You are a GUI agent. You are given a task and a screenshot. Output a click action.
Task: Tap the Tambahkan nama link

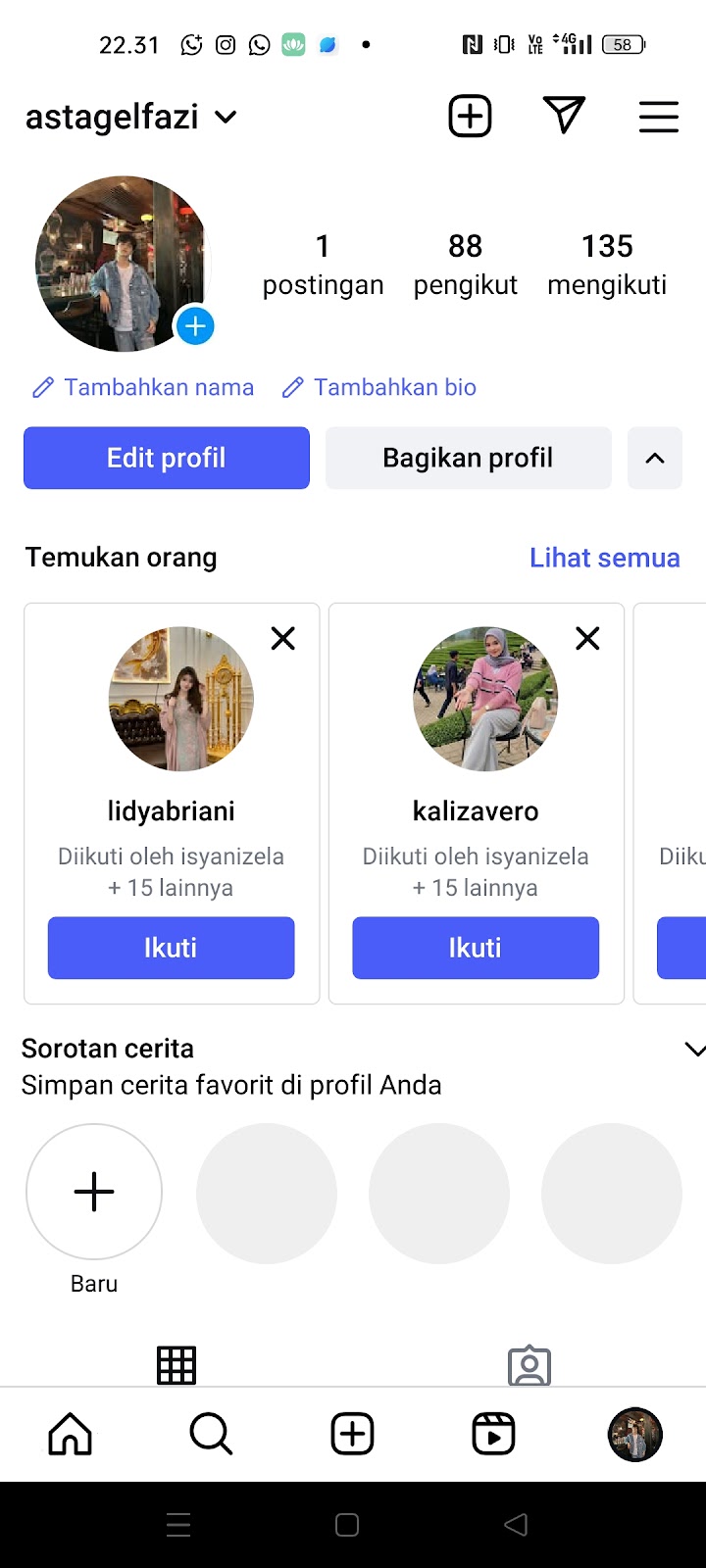point(143,387)
